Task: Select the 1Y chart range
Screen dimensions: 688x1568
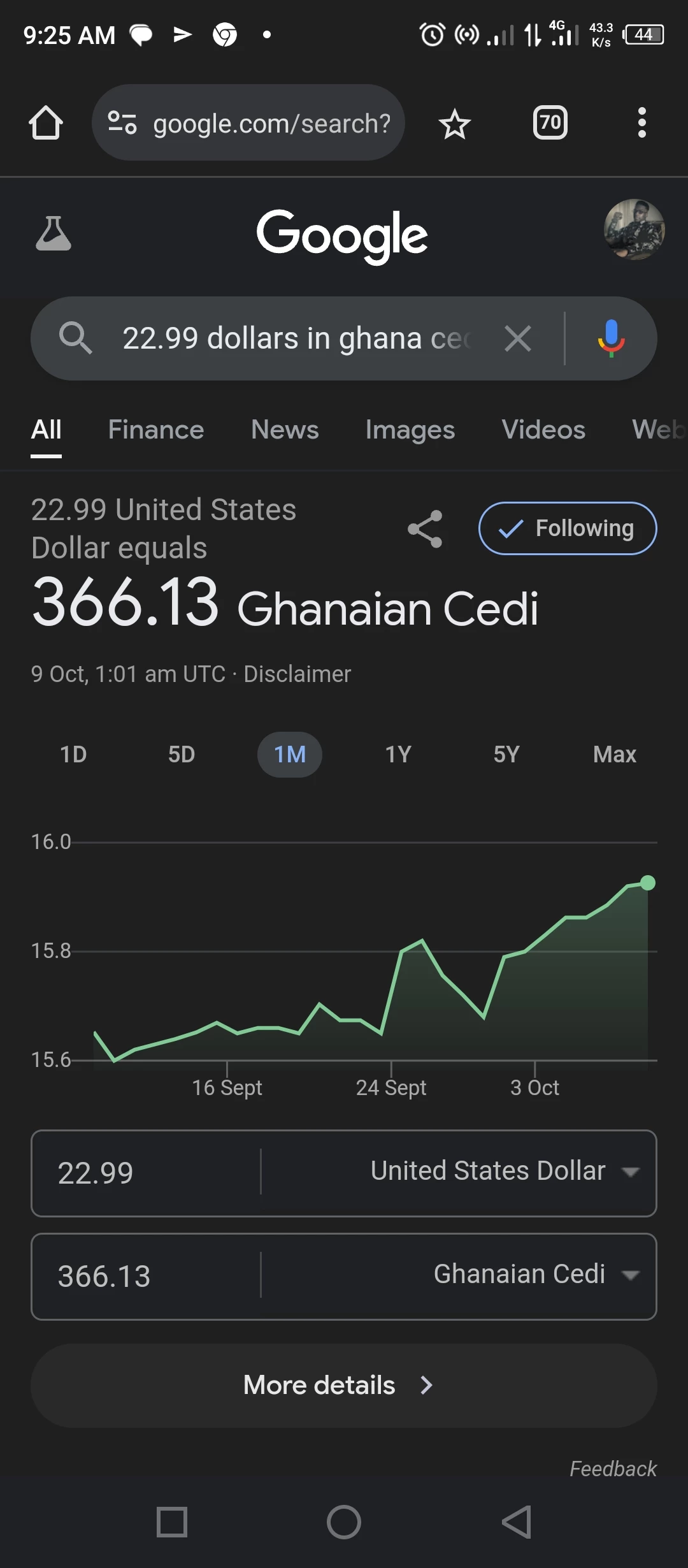Action: point(398,755)
